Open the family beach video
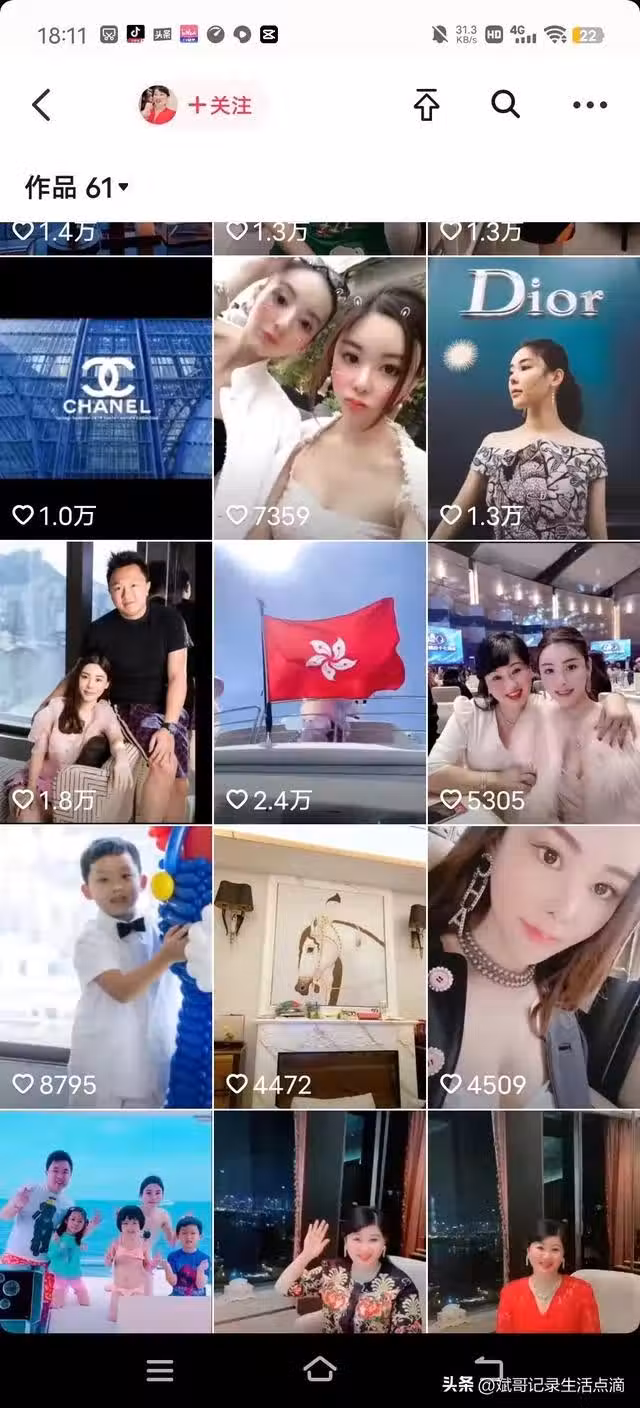The height and width of the screenshot is (1408, 640). pyautogui.click(x=106, y=1220)
